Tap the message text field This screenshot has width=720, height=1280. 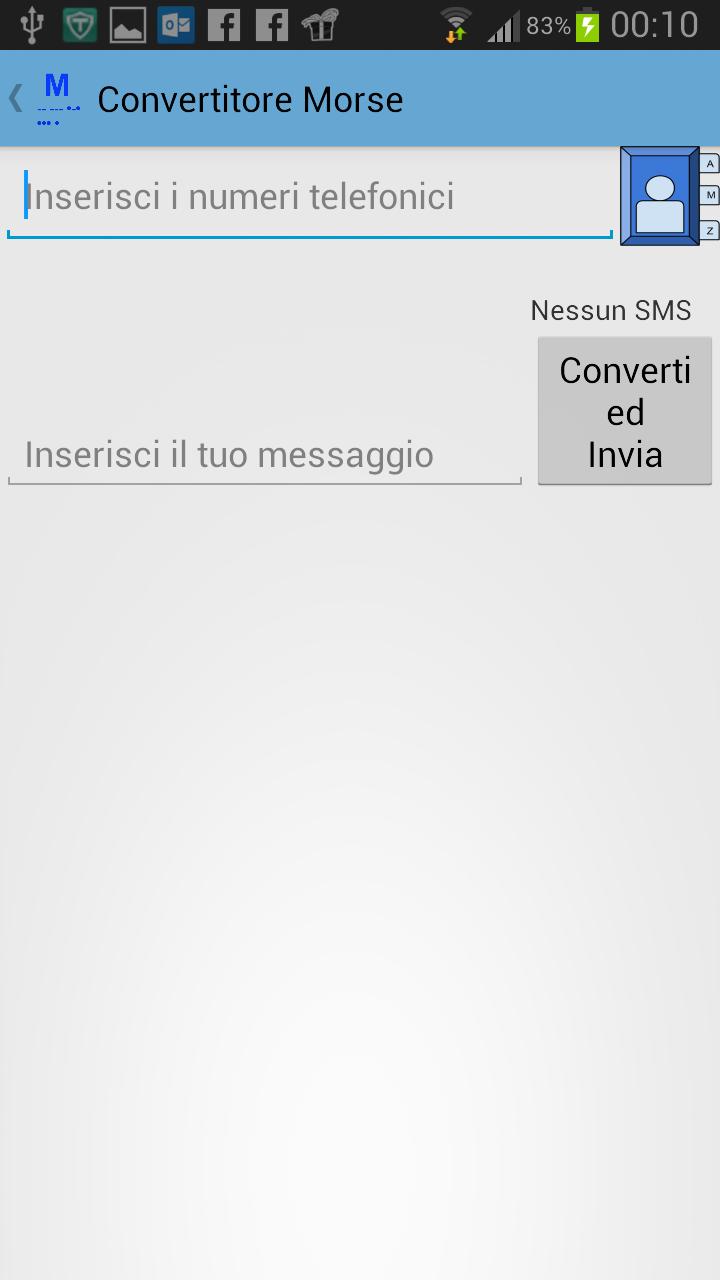[265, 455]
